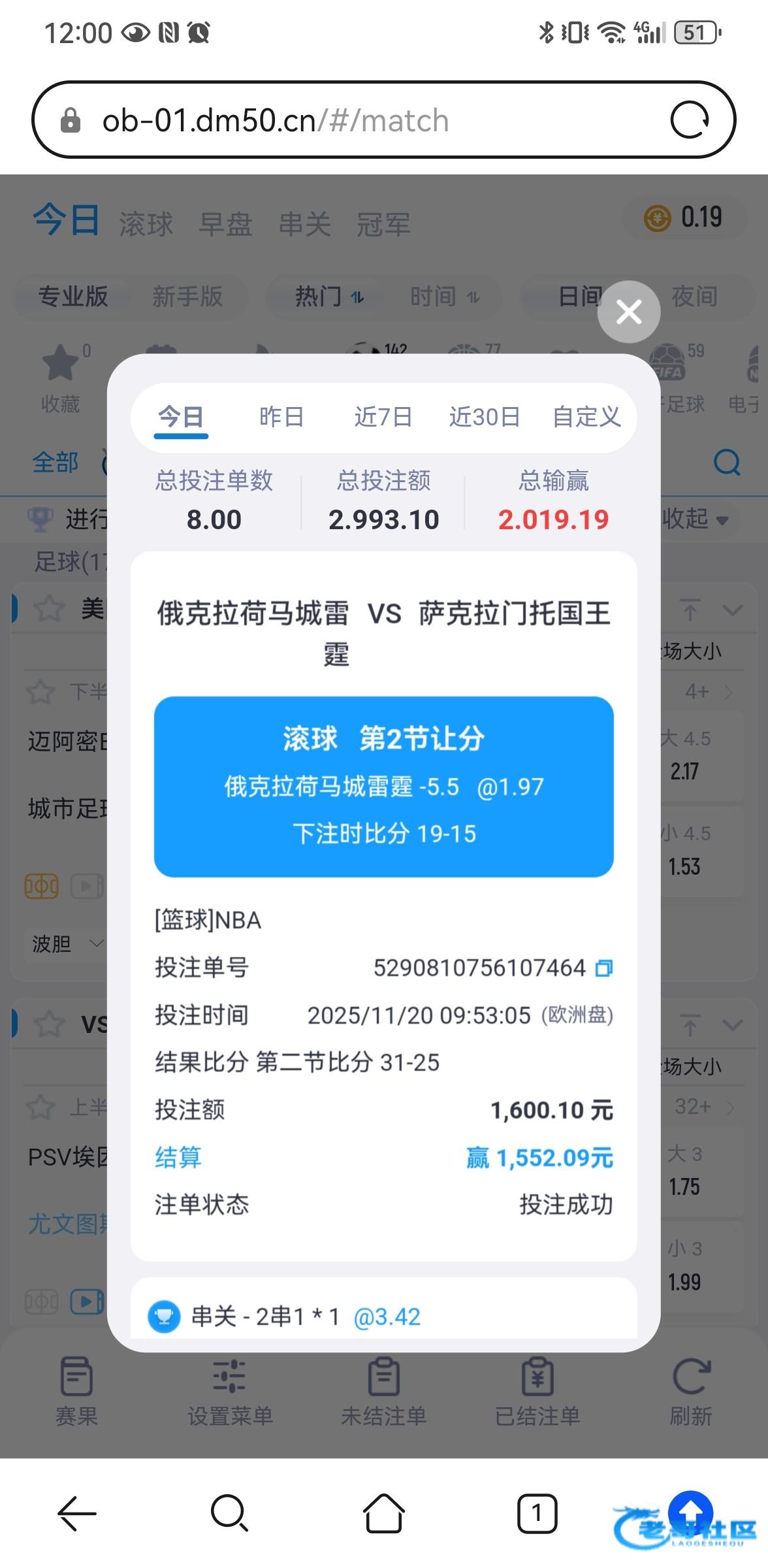Go to the browser home page
Image resolution: width=768 pixels, height=1568 pixels.
pyautogui.click(x=383, y=1512)
